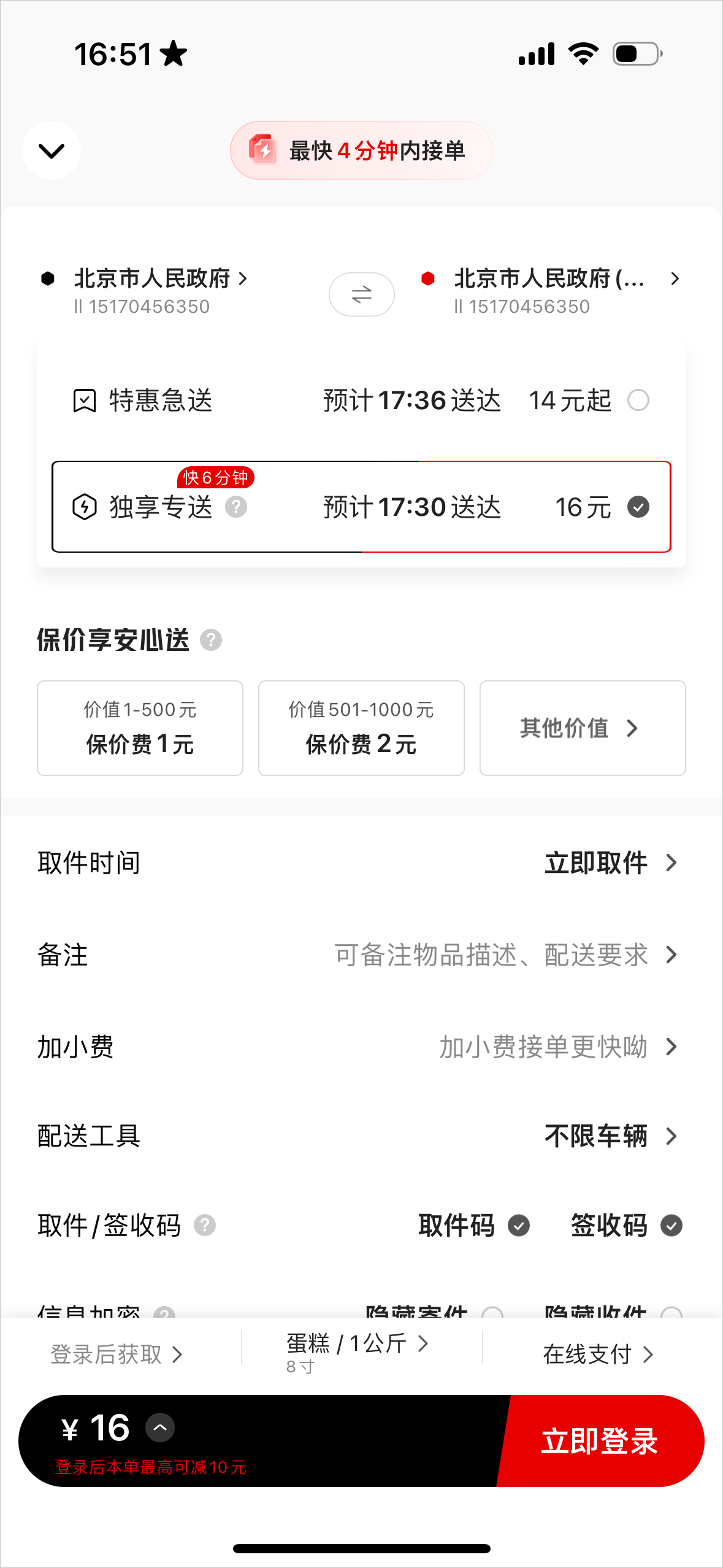Tap the 立即登录 button
The height and width of the screenshot is (1568, 723).
599,1441
